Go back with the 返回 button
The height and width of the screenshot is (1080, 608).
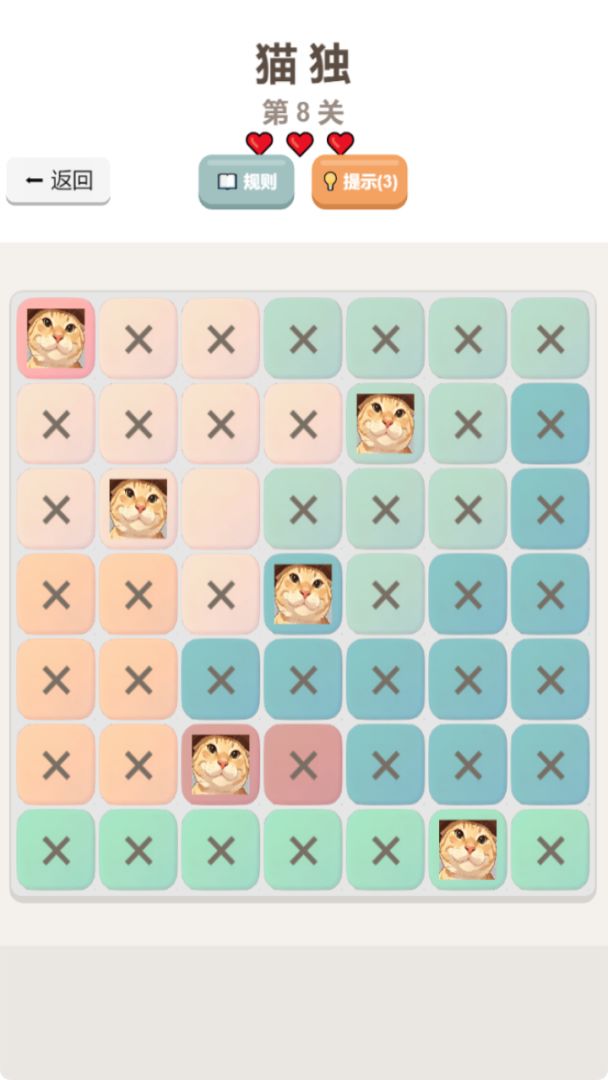pos(58,181)
